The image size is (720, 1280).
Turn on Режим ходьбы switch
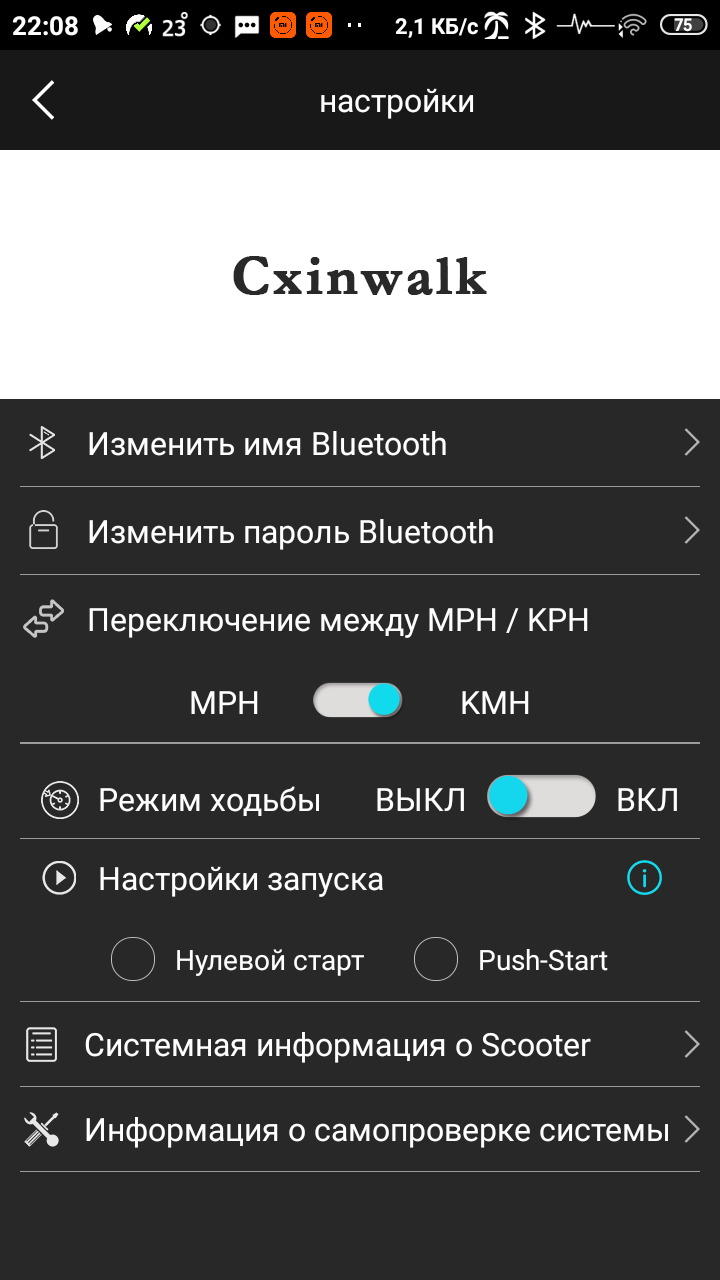(541, 797)
